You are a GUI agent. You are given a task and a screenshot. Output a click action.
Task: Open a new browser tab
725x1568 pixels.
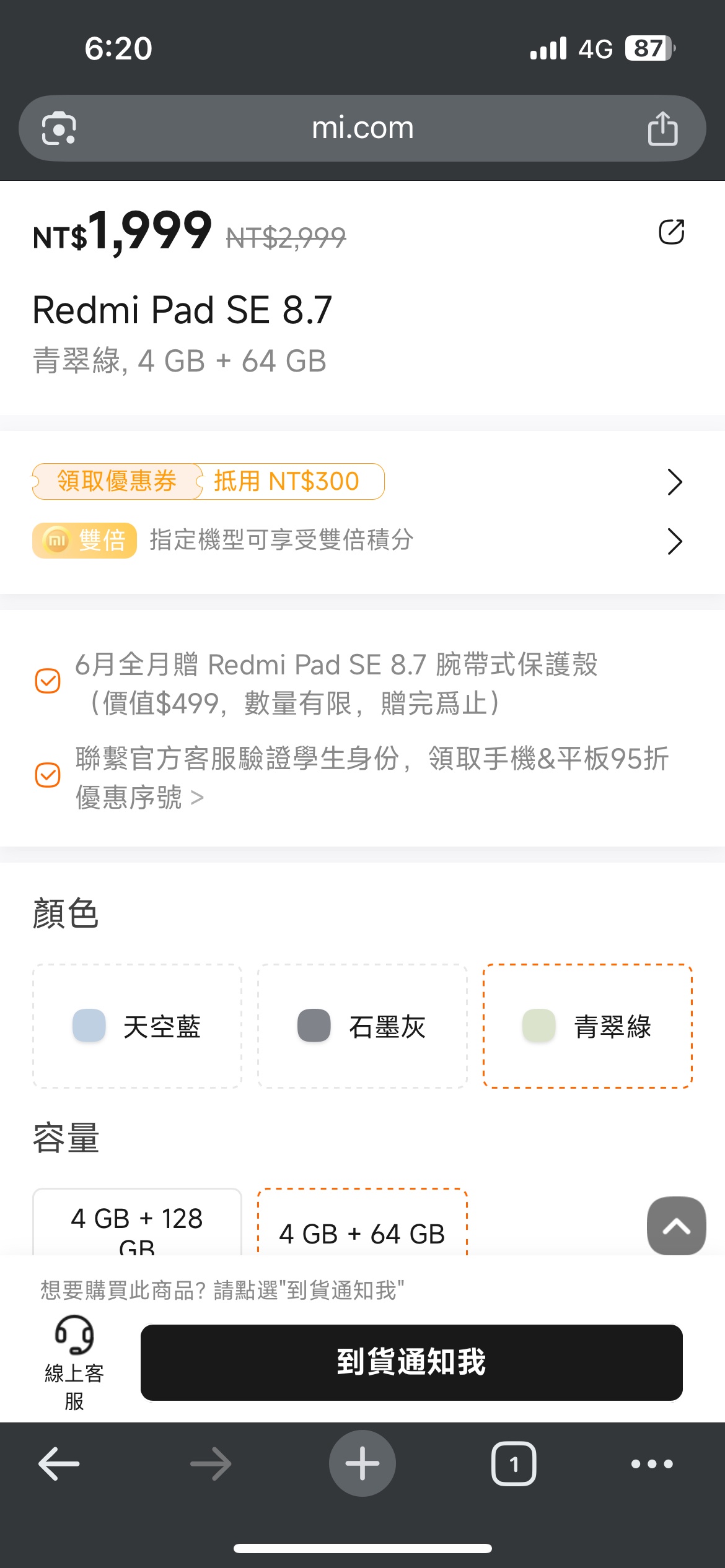tap(362, 1463)
